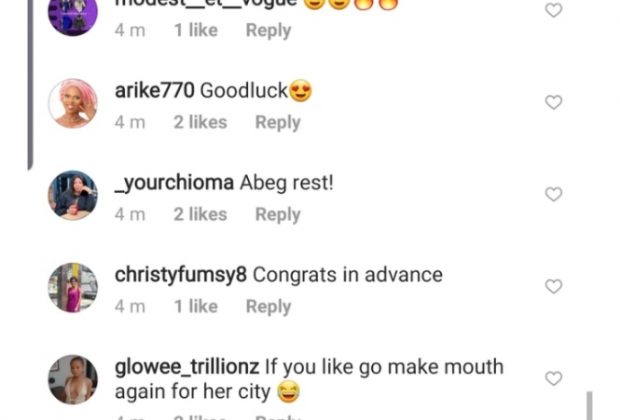Viewport: 620px width, 420px height.
Task: See who liked arike770's comment
Action: [x=200, y=122]
